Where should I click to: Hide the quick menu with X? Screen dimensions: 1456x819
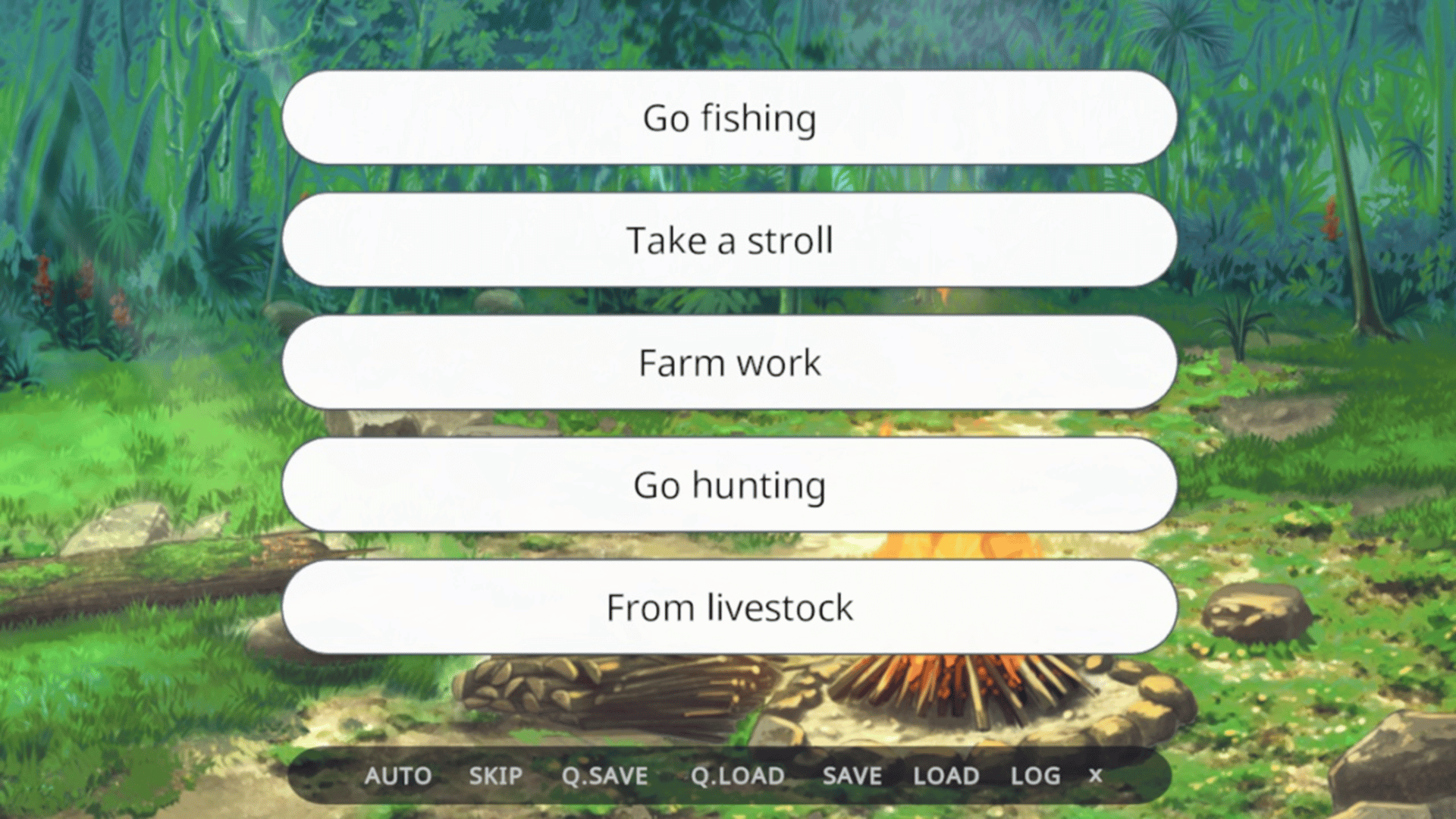click(1095, 776)
